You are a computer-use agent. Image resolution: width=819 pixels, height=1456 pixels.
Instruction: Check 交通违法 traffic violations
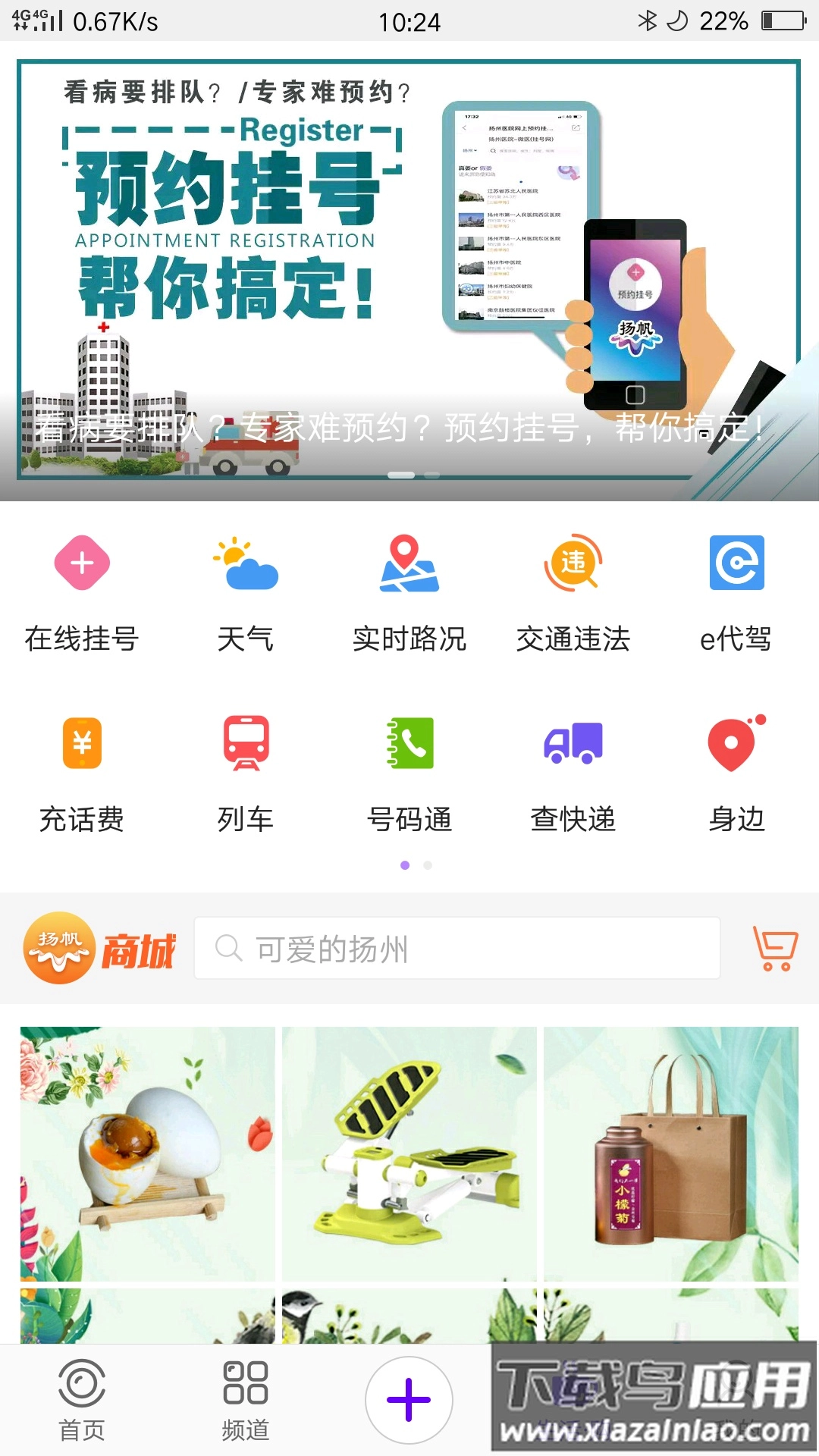coord(573,591)
